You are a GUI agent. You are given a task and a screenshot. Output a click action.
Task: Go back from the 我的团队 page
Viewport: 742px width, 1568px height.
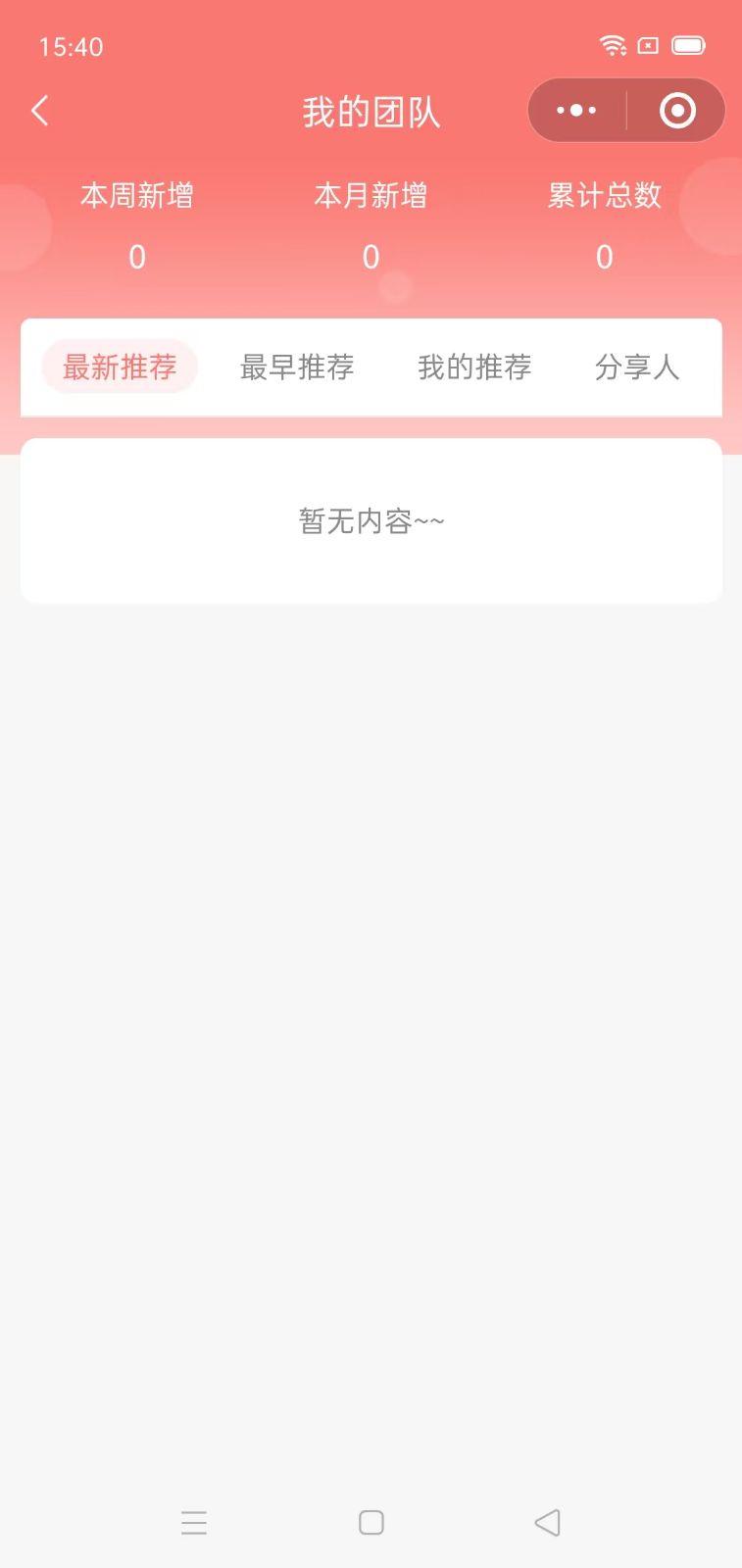pos(40,111)
